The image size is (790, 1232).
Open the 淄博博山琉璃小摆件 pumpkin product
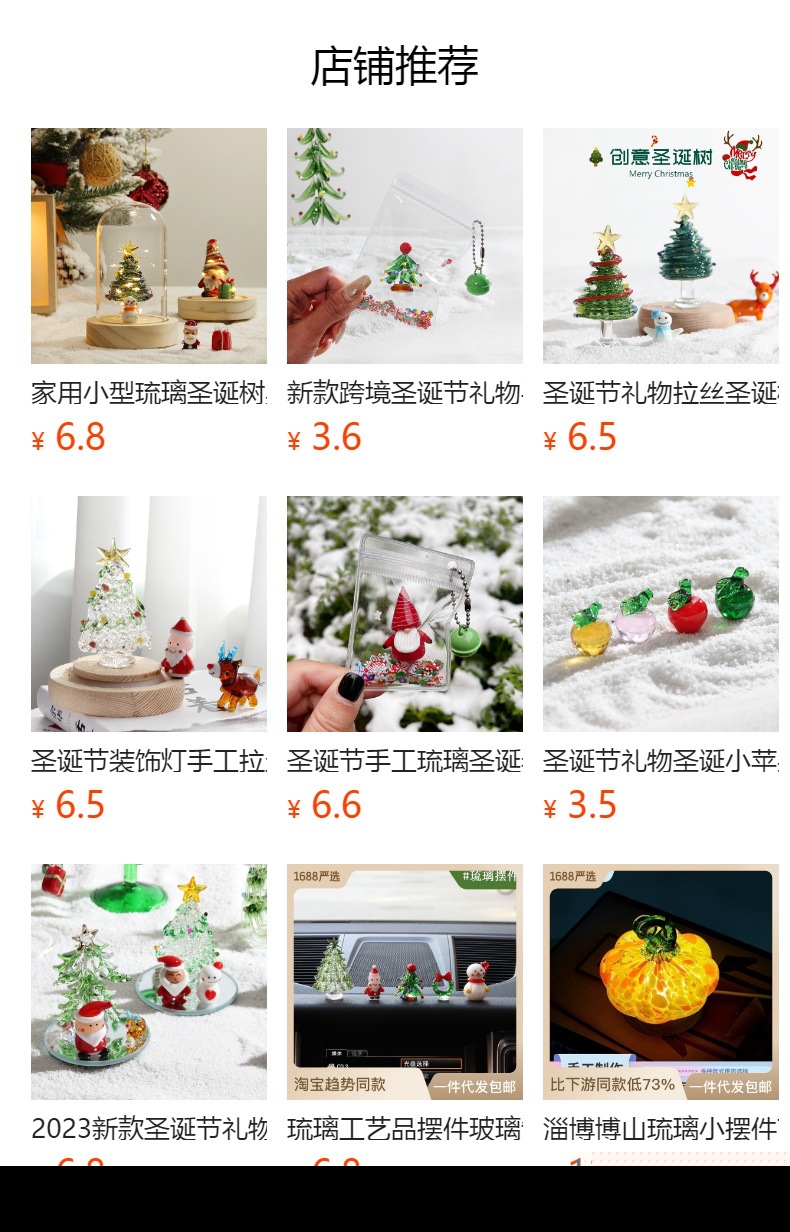tap(660, 982)
